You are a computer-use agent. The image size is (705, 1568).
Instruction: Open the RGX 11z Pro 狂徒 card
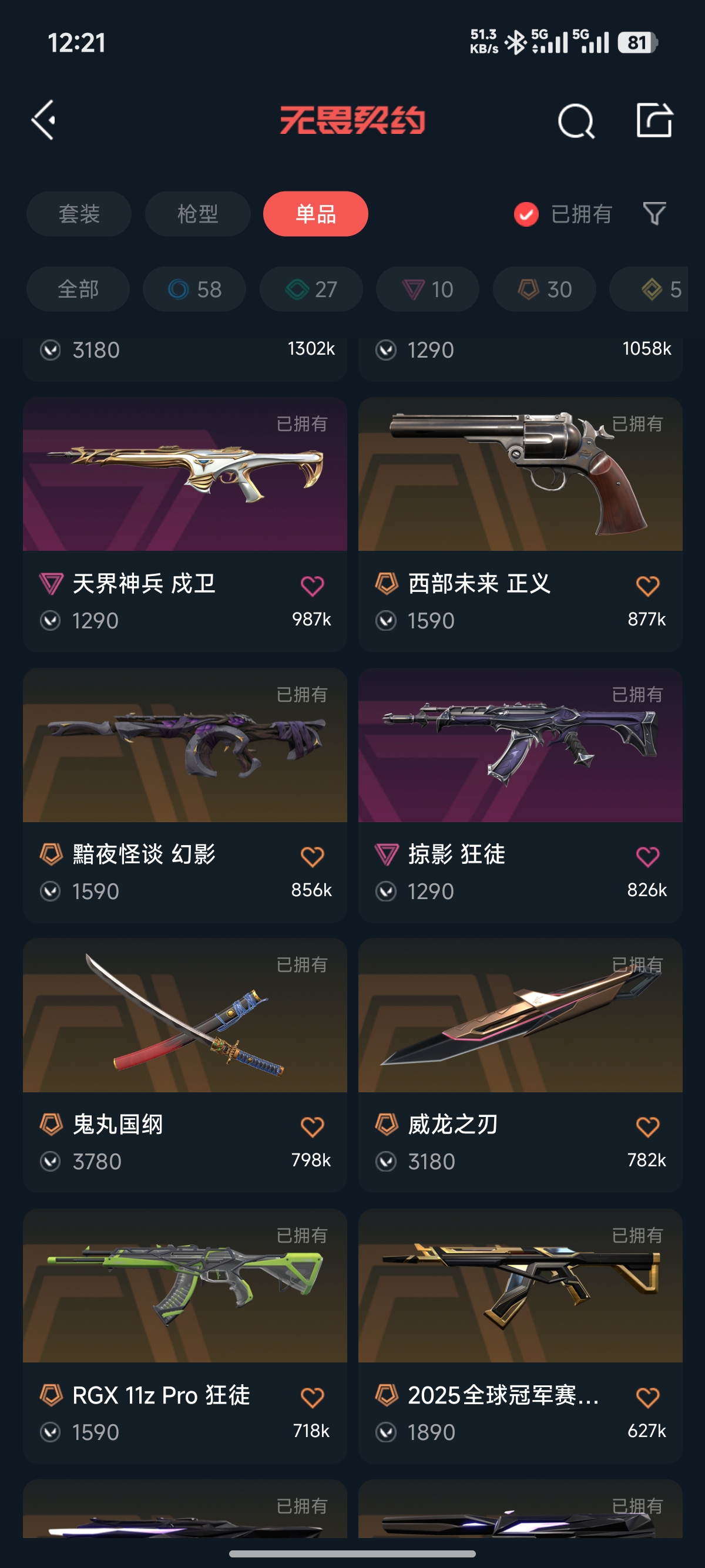click(184, 1286)
